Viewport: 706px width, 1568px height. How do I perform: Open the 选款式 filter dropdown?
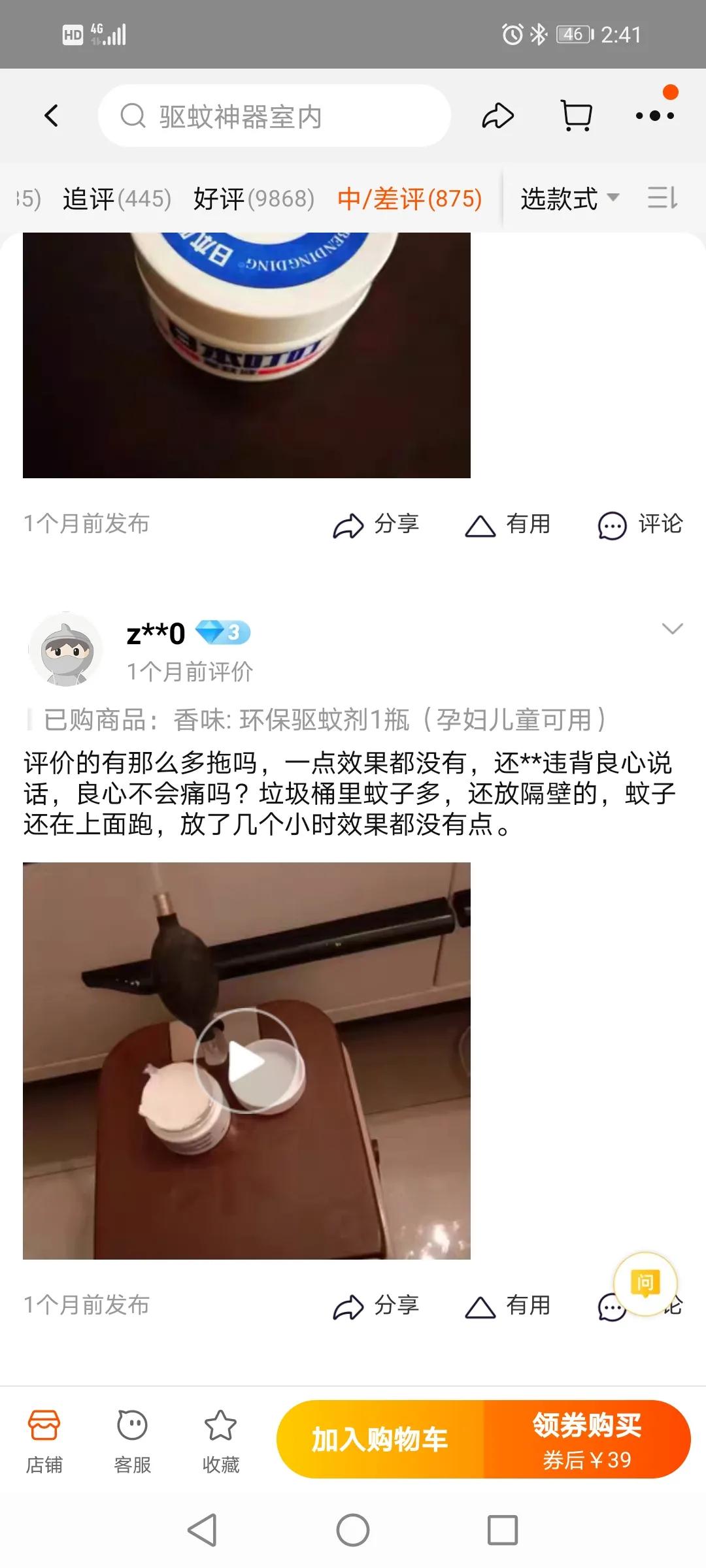tap(567, 198)
